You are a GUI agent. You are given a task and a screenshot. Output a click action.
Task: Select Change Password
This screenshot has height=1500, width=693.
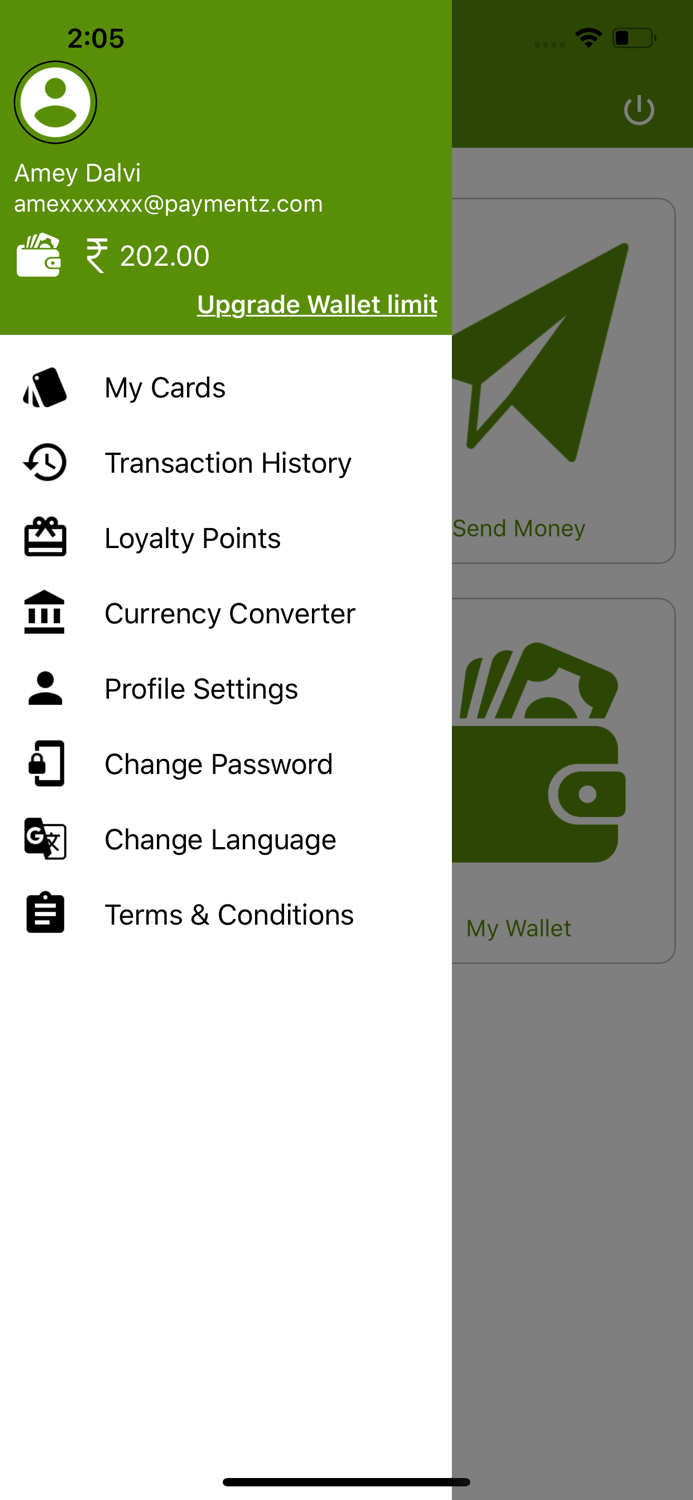pos(218,765)
